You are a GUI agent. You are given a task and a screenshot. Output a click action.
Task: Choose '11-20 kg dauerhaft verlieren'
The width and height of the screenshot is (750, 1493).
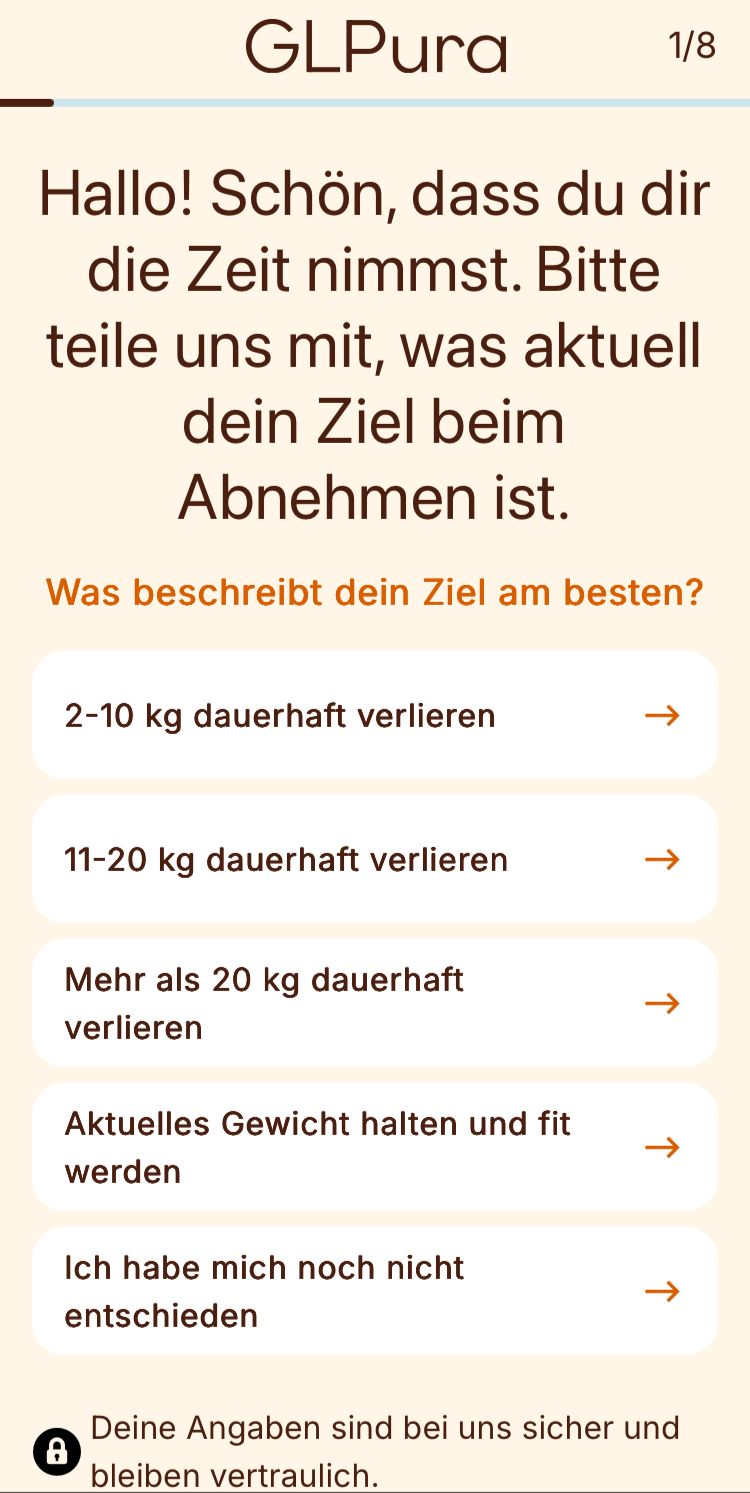(x=374, y=859)
